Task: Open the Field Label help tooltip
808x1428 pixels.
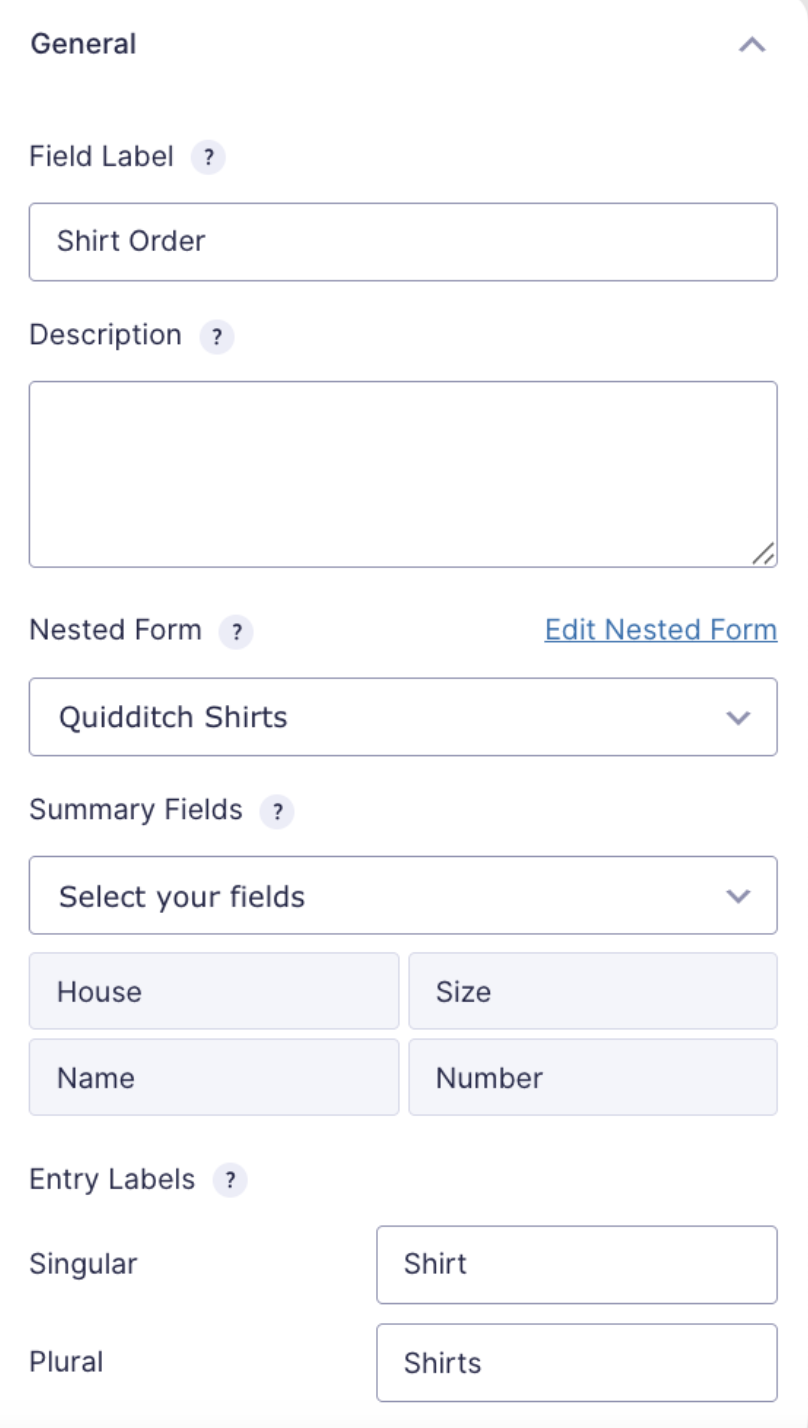Action: pos(208,158)
